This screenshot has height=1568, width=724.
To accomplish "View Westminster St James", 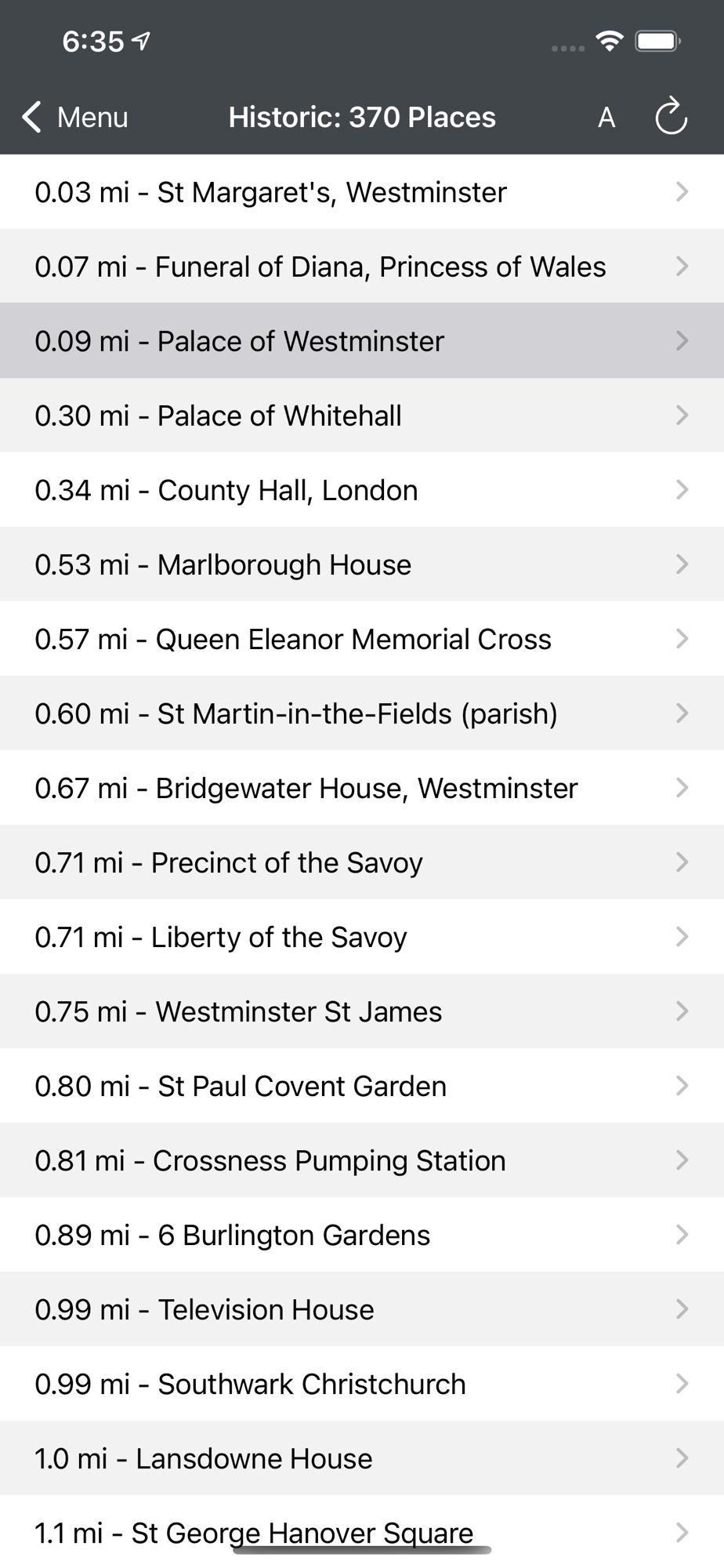I will click(362, 1011).
